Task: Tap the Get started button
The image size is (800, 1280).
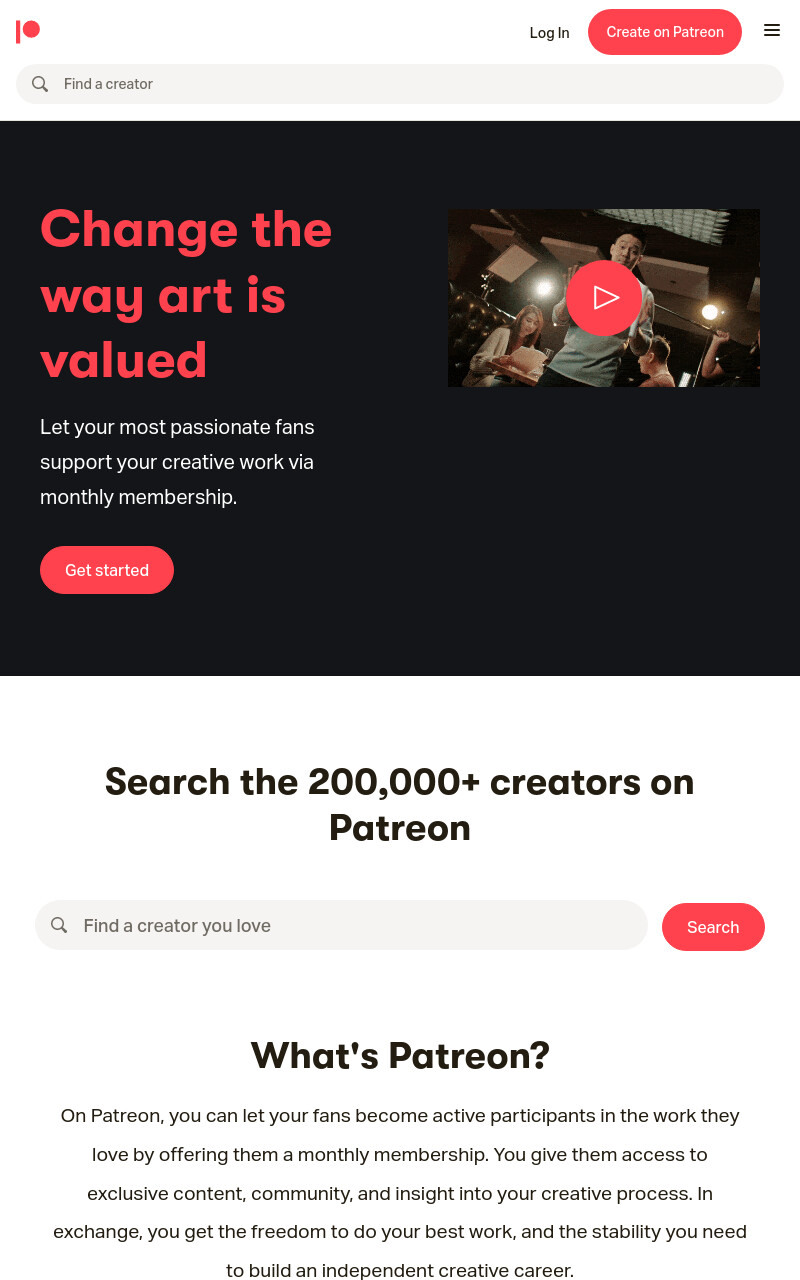Action: pos(107,570)
